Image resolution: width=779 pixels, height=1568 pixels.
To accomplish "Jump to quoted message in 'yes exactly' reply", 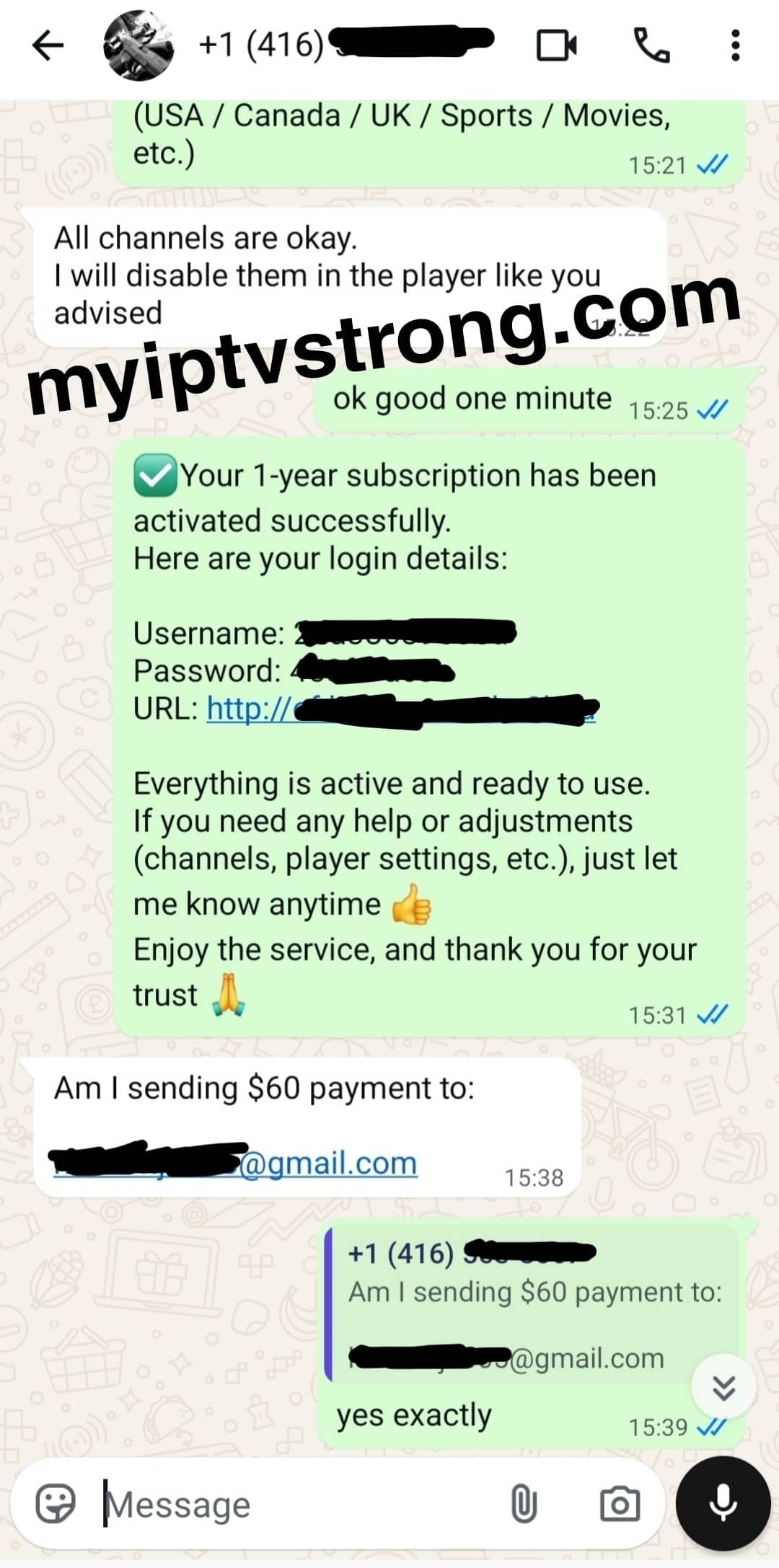I will tap(534, 1306).
